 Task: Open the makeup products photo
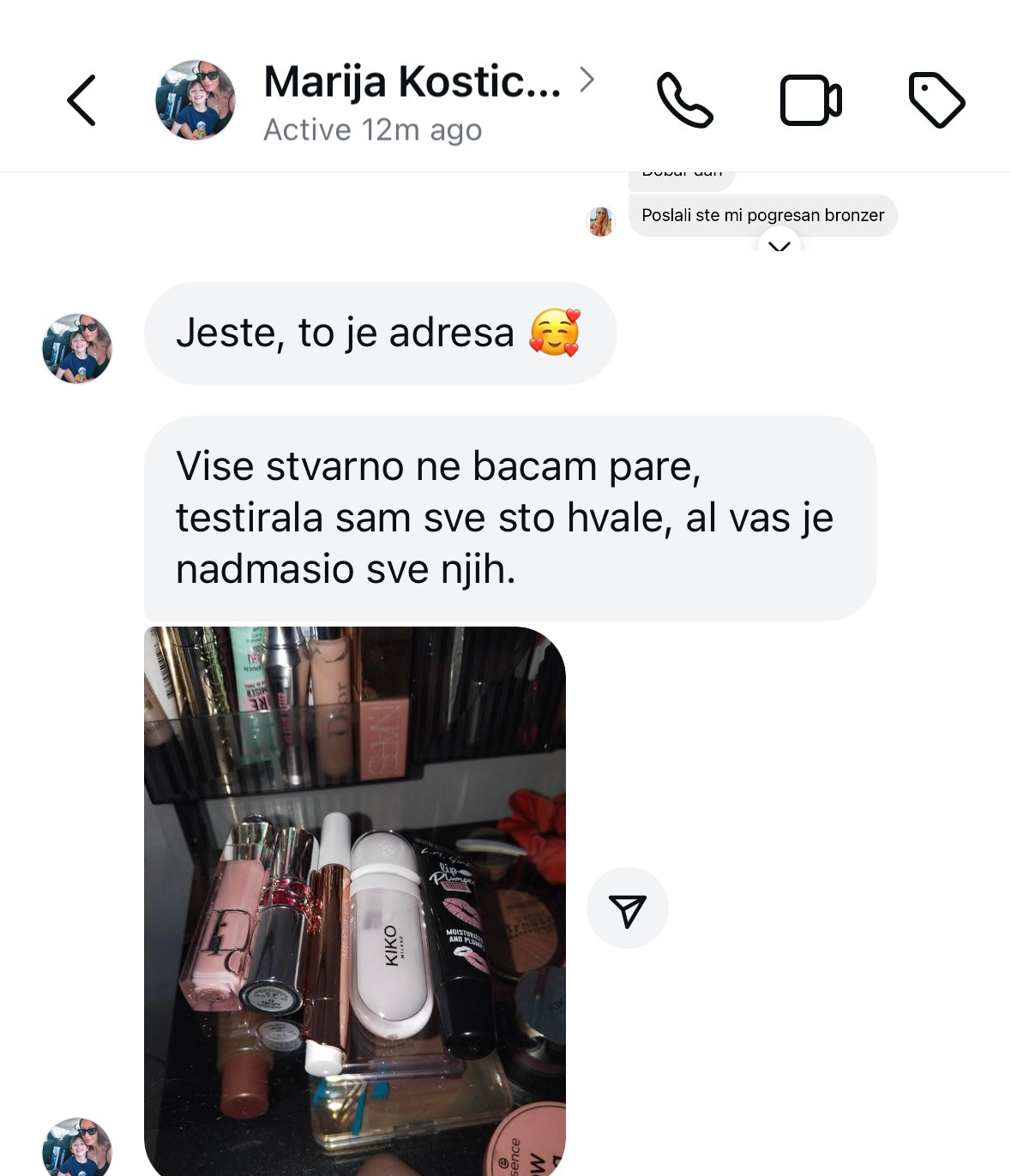point(354,900)
